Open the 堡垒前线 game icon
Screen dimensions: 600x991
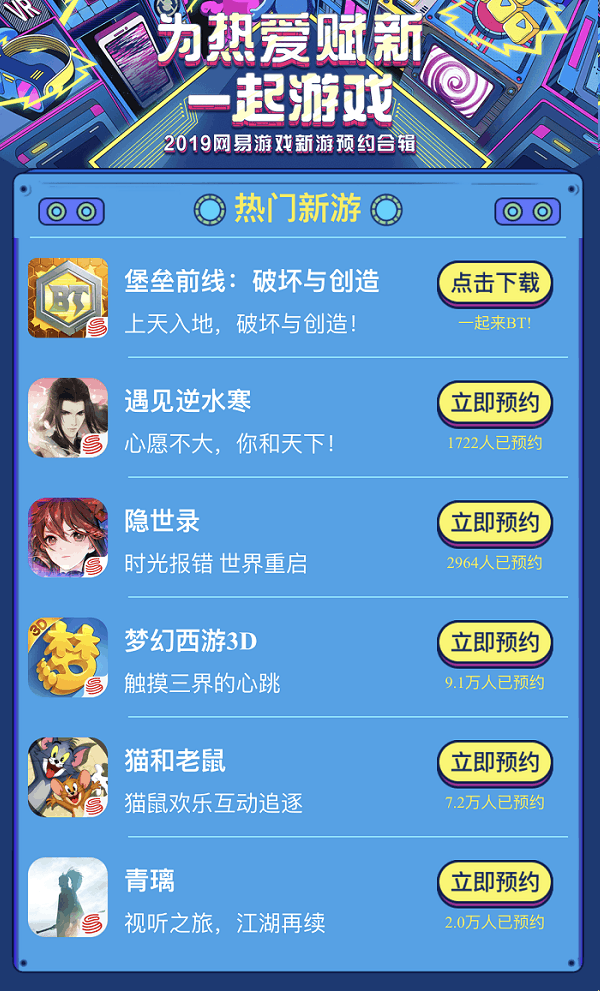(68, 298)
